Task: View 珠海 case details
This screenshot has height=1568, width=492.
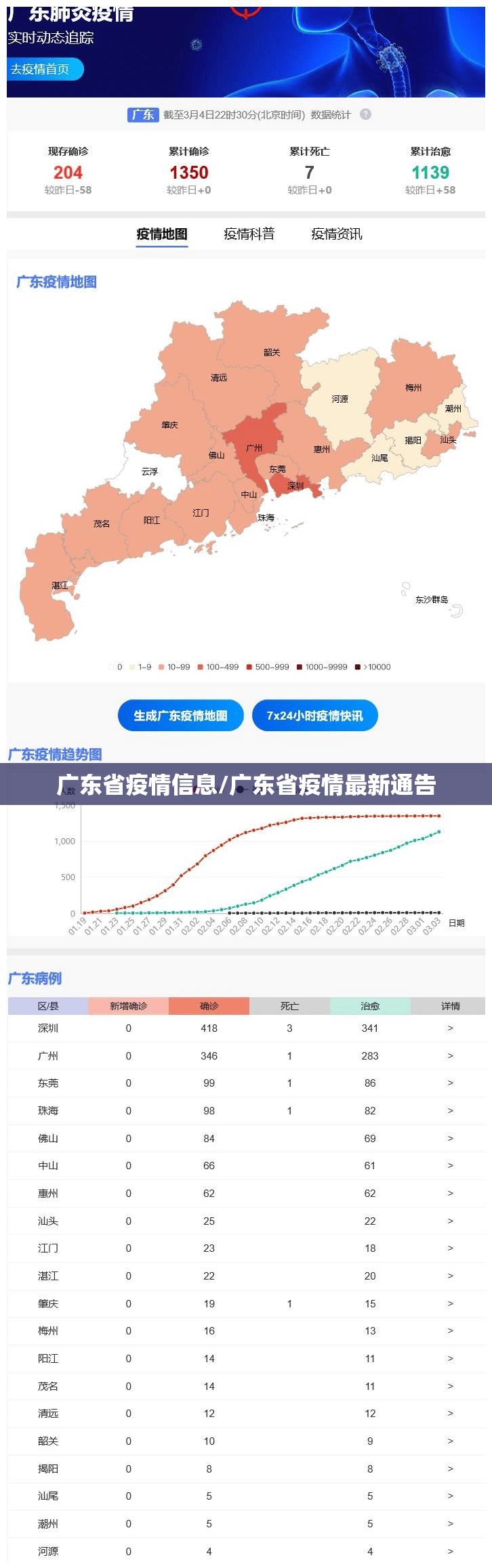Action: coord(450,1110)
